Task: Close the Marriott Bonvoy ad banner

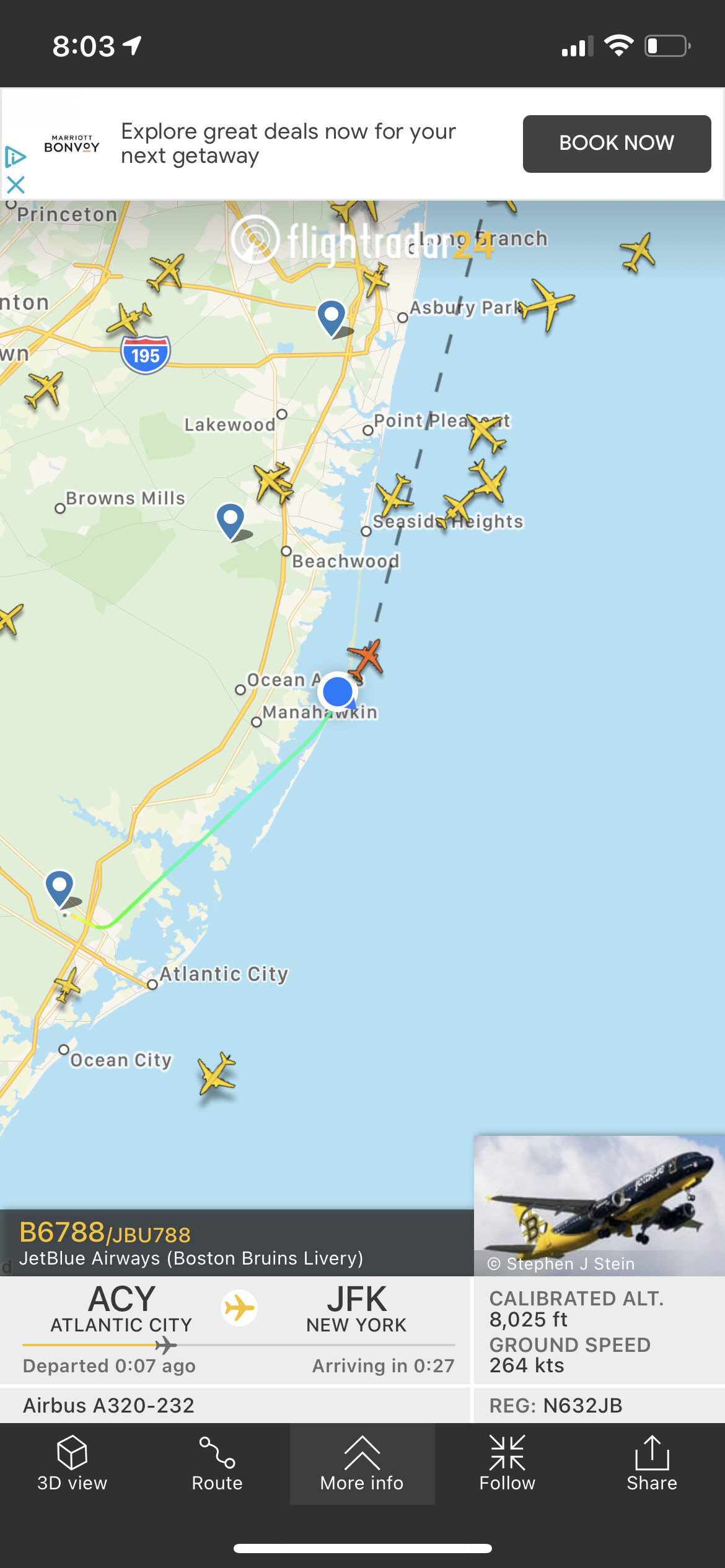Action: pyautogui.click(x=15, y=185)
